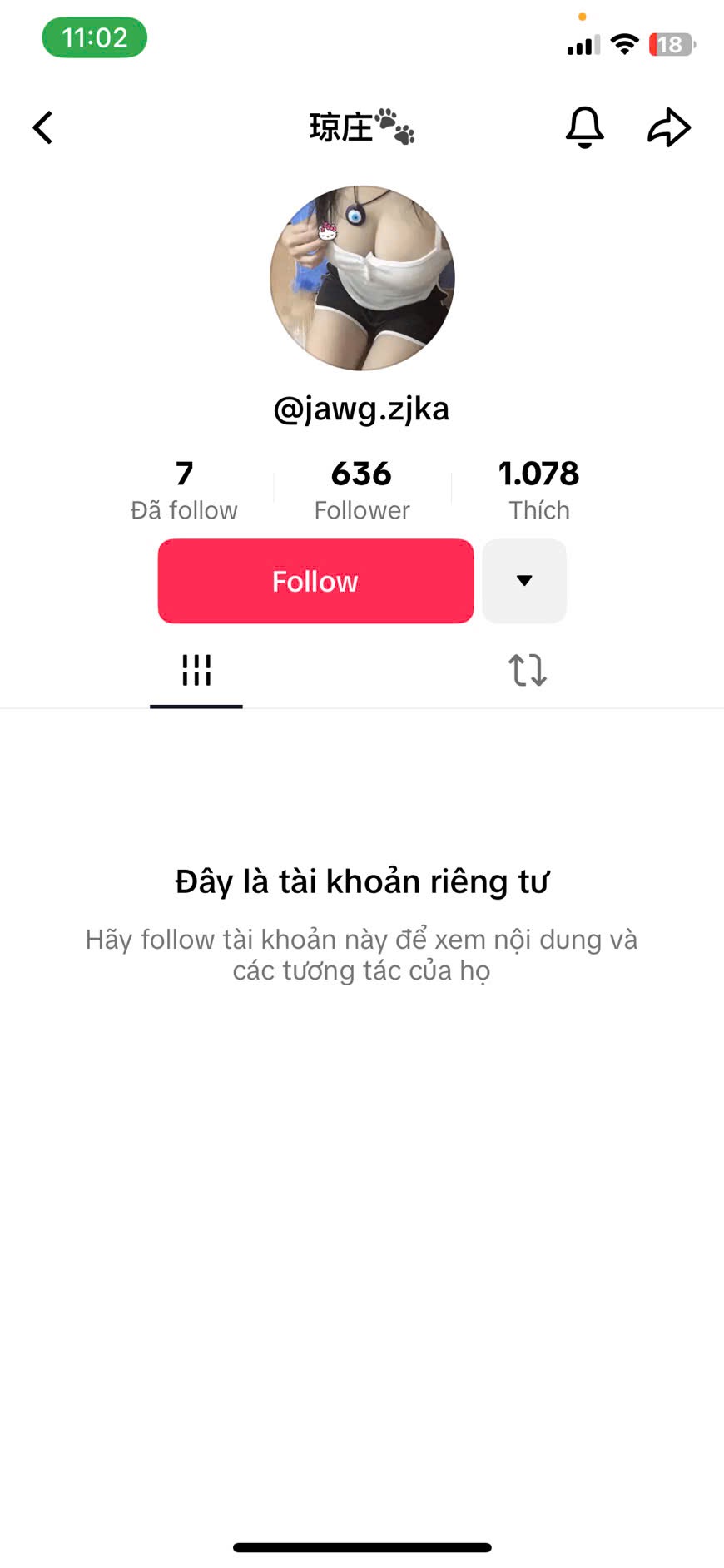Expand the dropdown arrow beside Follow
The image size is (724, 1568).
524,581
